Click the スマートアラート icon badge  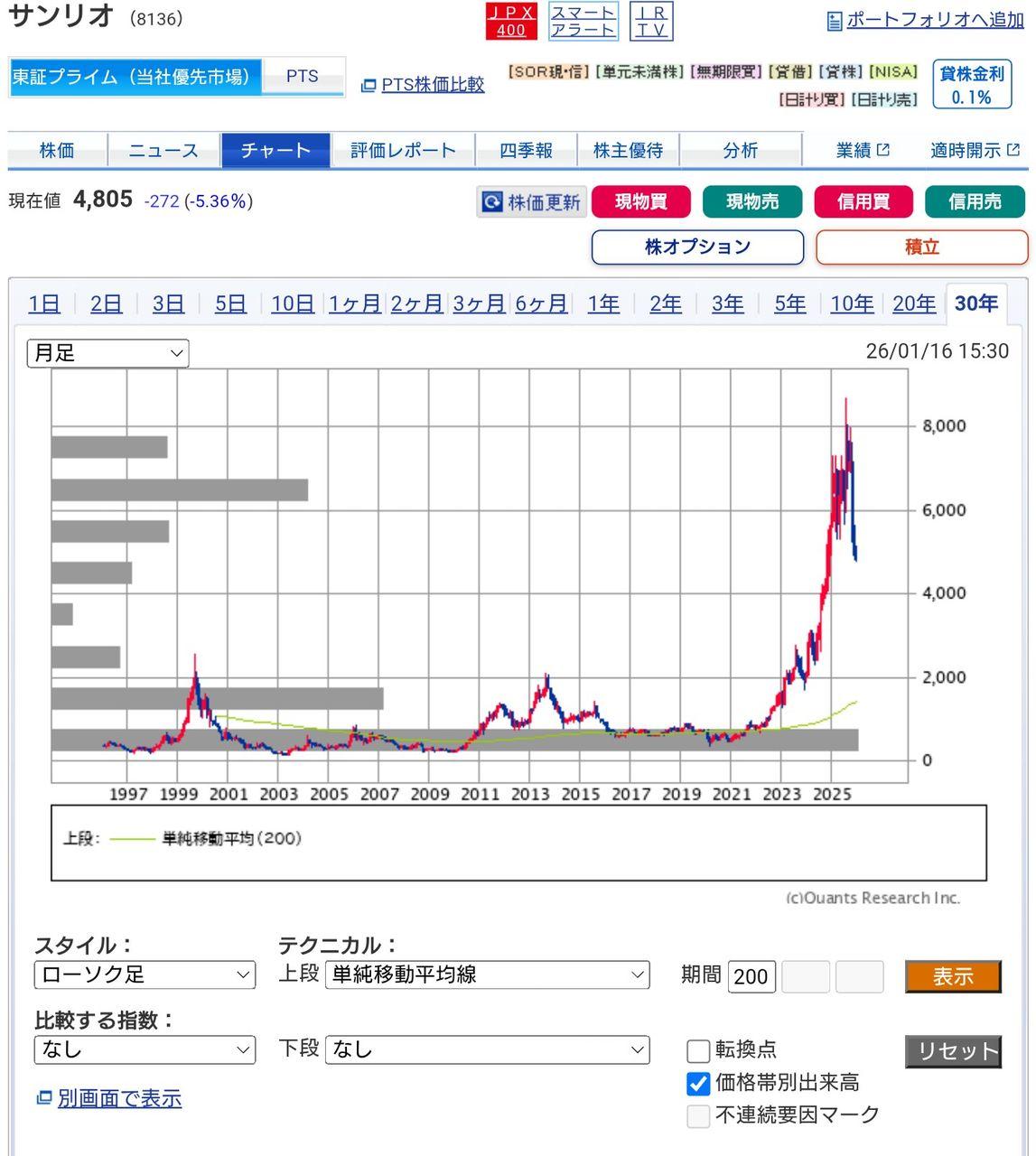point(582,19)
